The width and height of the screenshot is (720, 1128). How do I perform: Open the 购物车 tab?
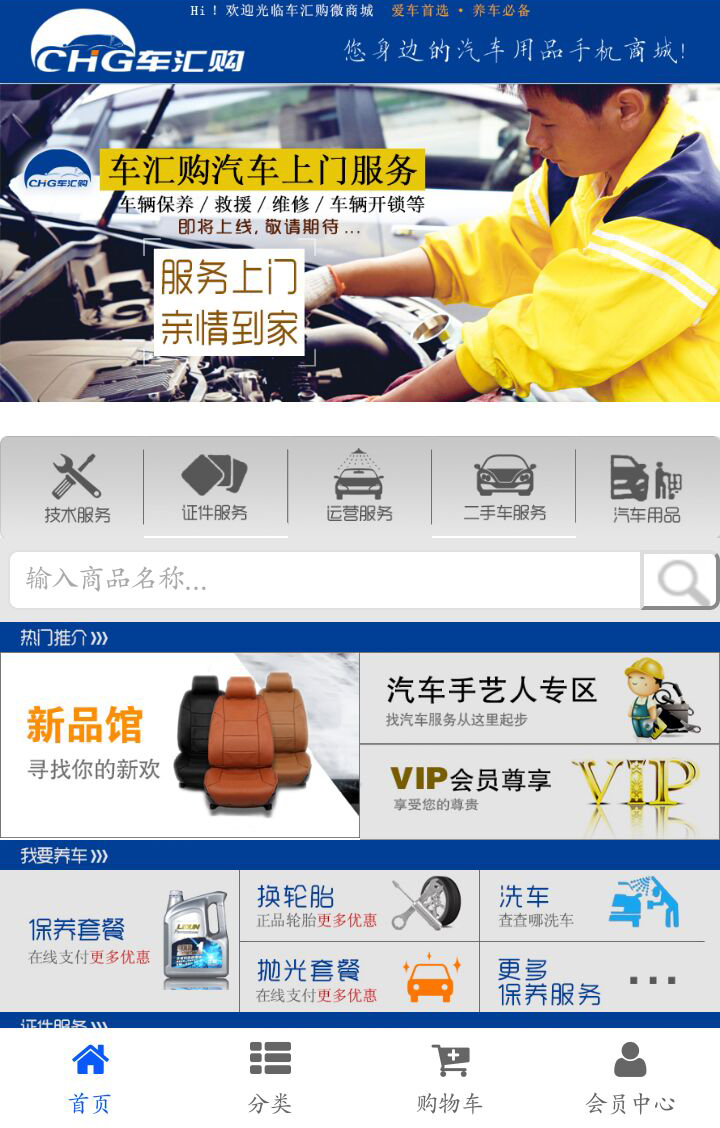pos(450,1078)
